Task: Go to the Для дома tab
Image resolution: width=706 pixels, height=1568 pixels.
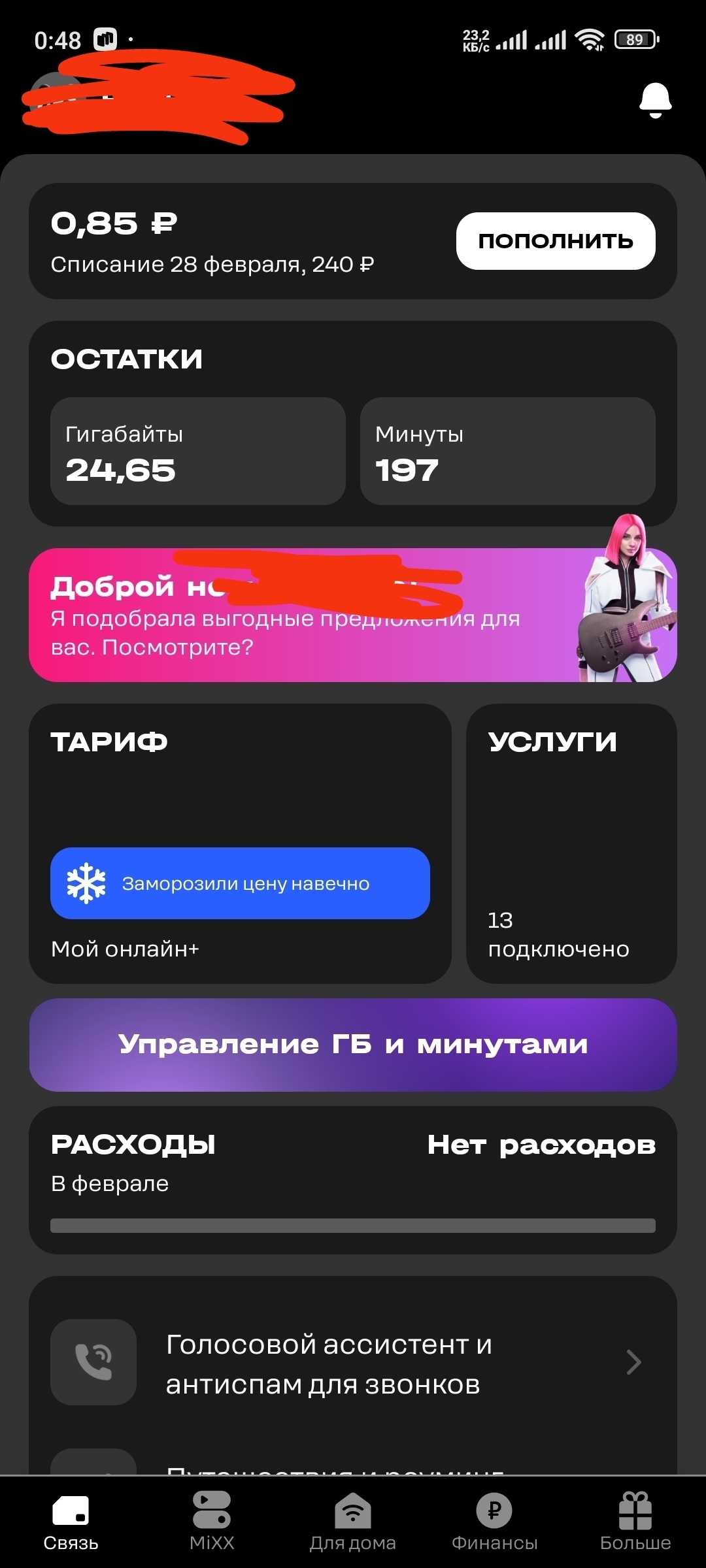Action: tap(353, 1523)
